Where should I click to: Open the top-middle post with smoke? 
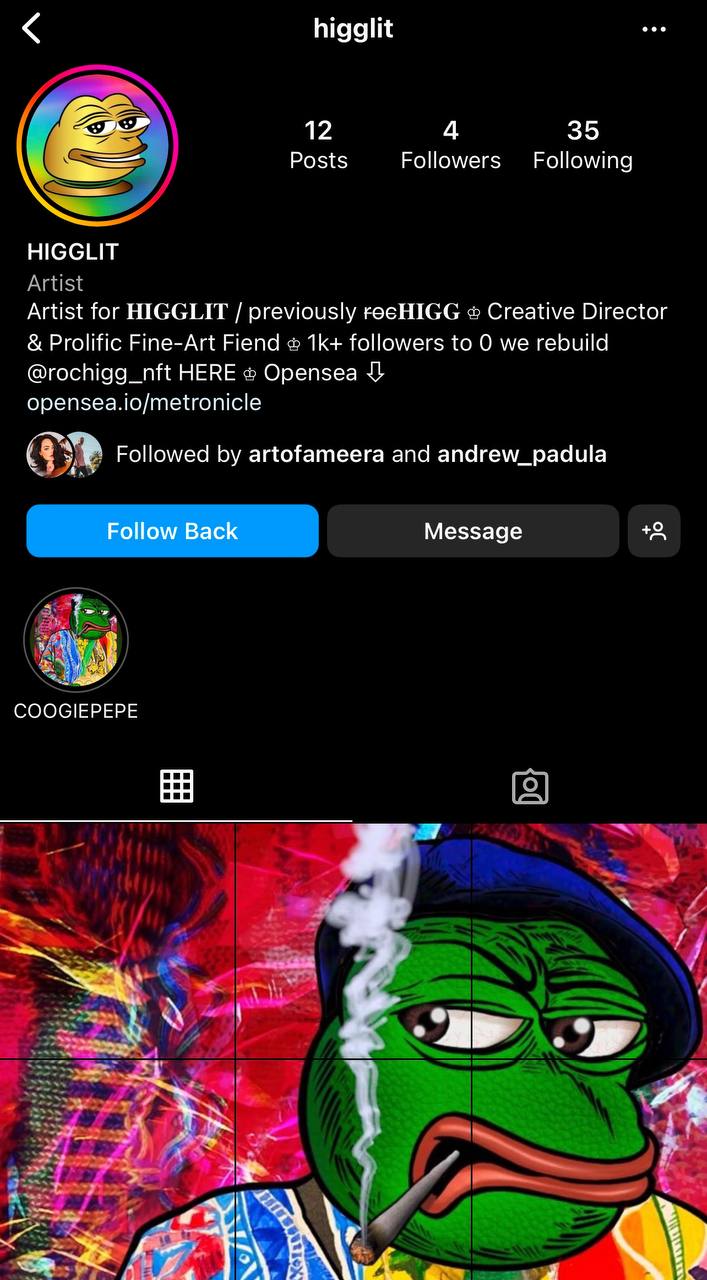353,940
